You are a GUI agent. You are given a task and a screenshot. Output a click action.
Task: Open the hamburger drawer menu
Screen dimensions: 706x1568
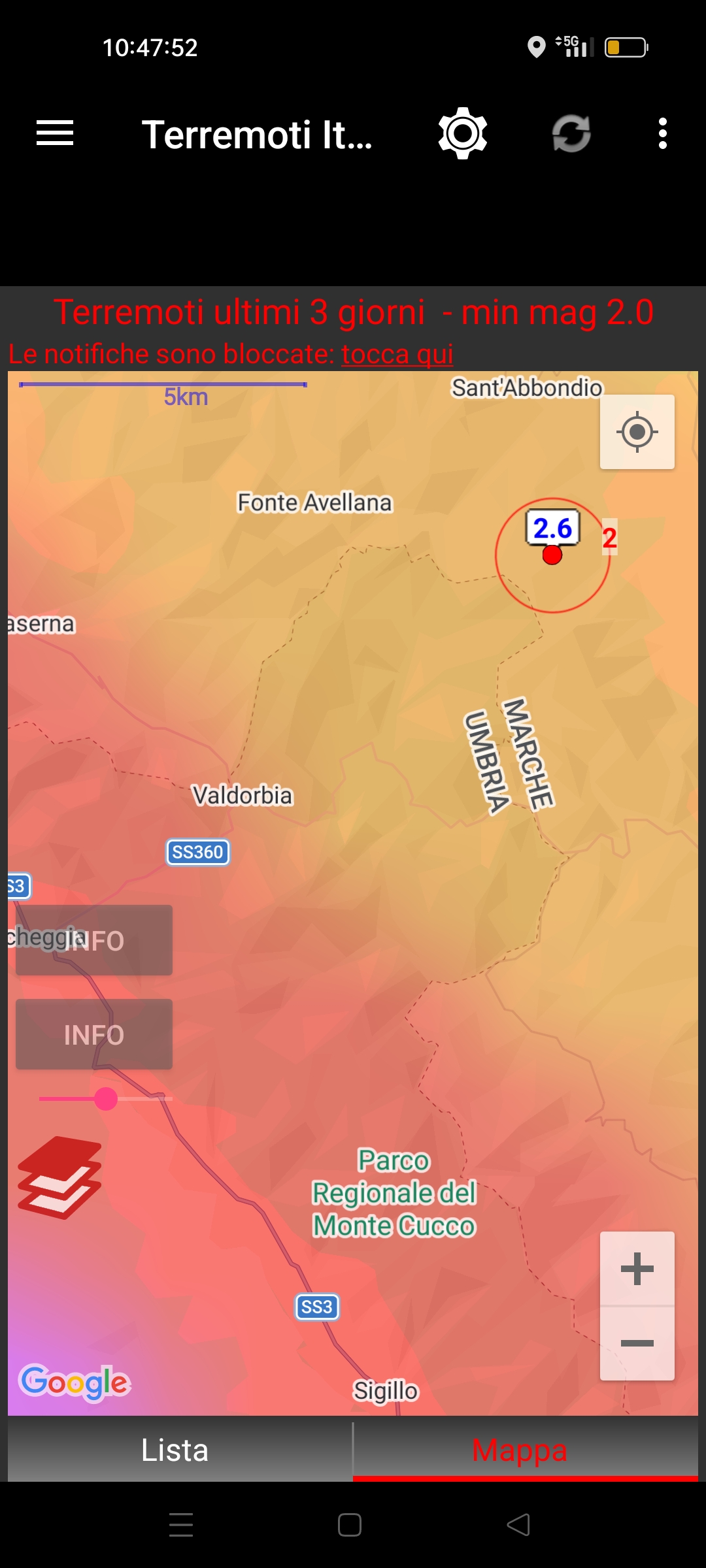click(x=55, y=133)
